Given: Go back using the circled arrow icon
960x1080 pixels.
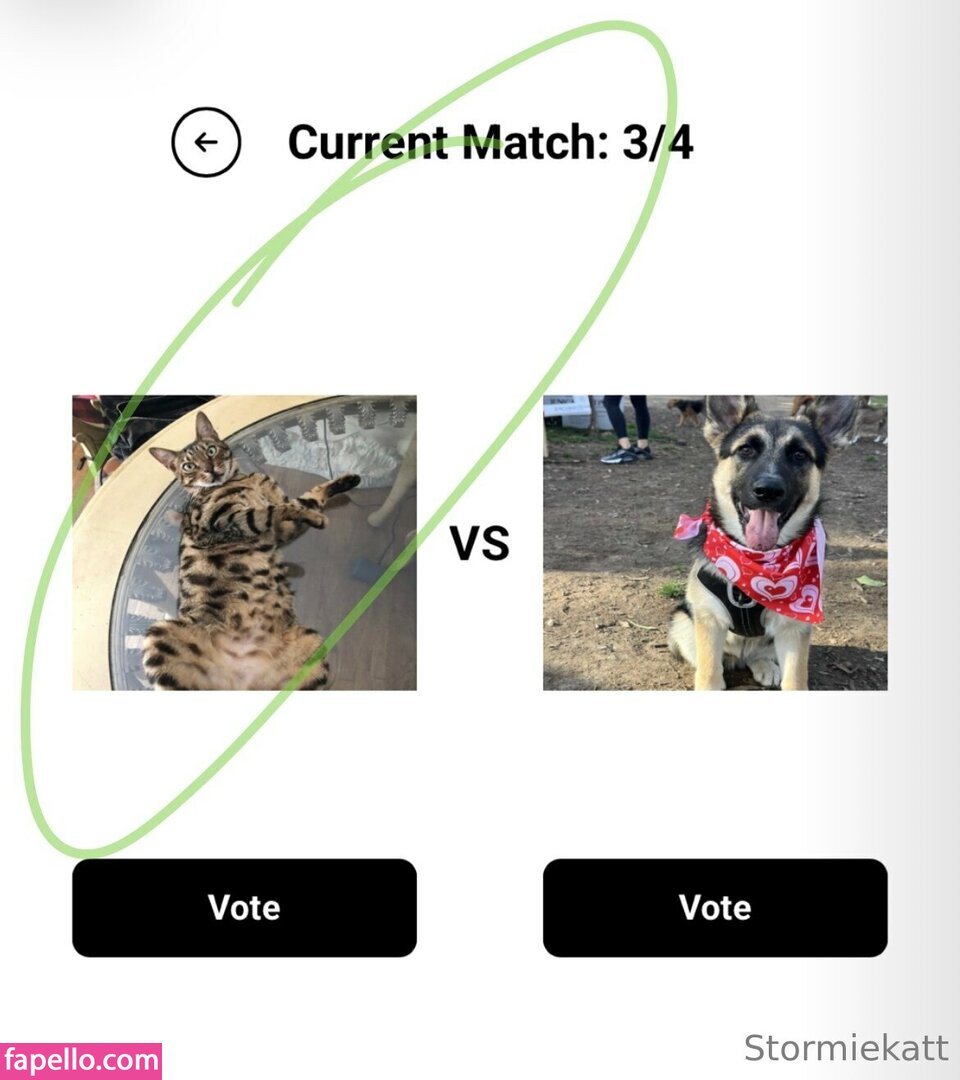Looking at the screenshot, I should (x=206, y=143).
